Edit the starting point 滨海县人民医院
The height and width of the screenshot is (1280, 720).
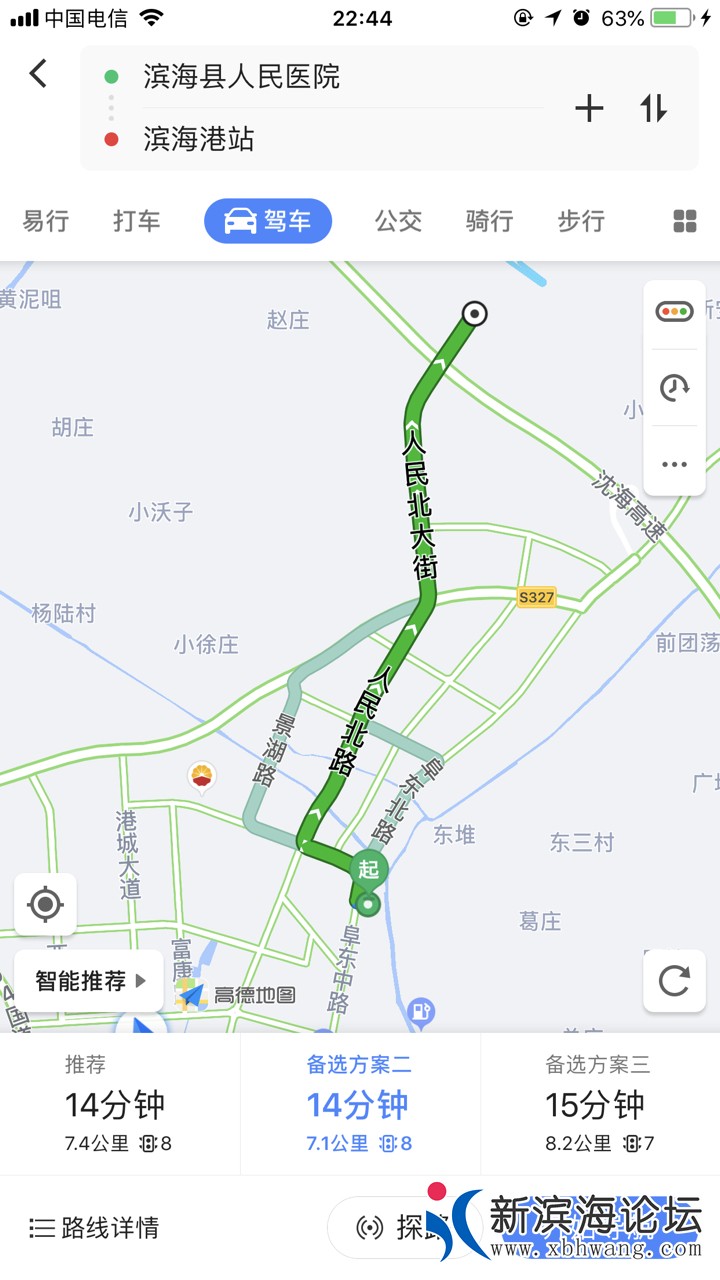(x=242, y=77)
